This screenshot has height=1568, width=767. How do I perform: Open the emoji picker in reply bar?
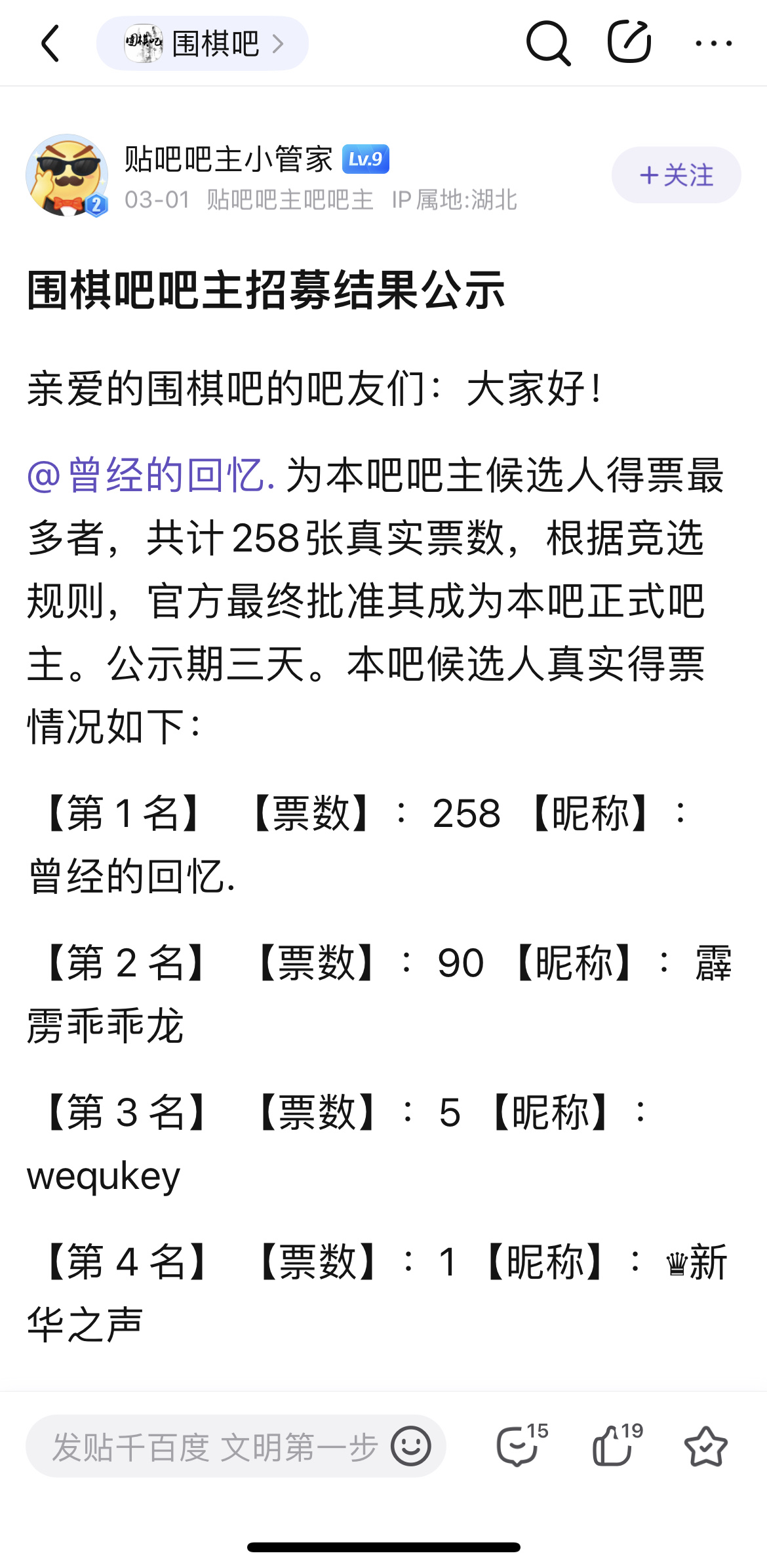tap(411, 1446)
